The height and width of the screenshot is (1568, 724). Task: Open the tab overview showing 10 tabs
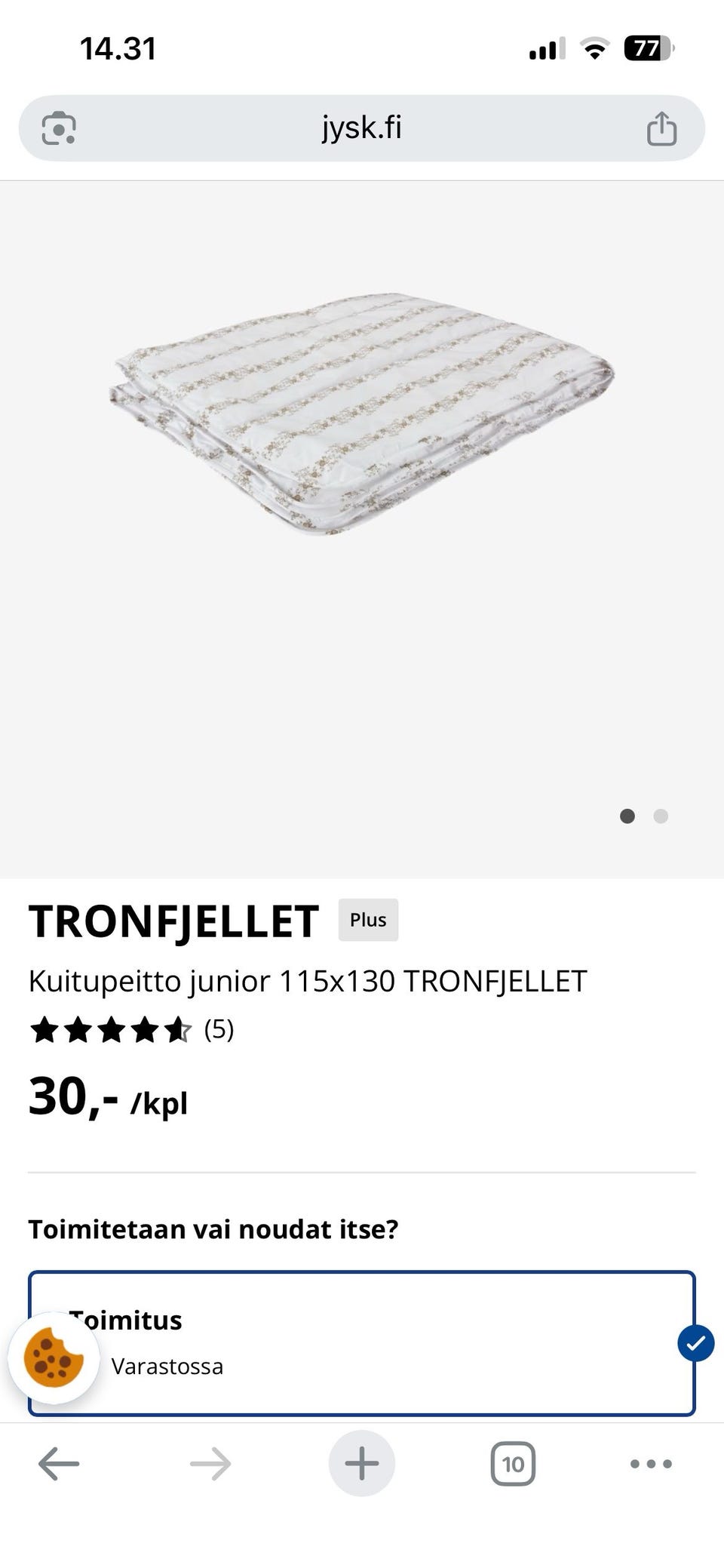513,1464
